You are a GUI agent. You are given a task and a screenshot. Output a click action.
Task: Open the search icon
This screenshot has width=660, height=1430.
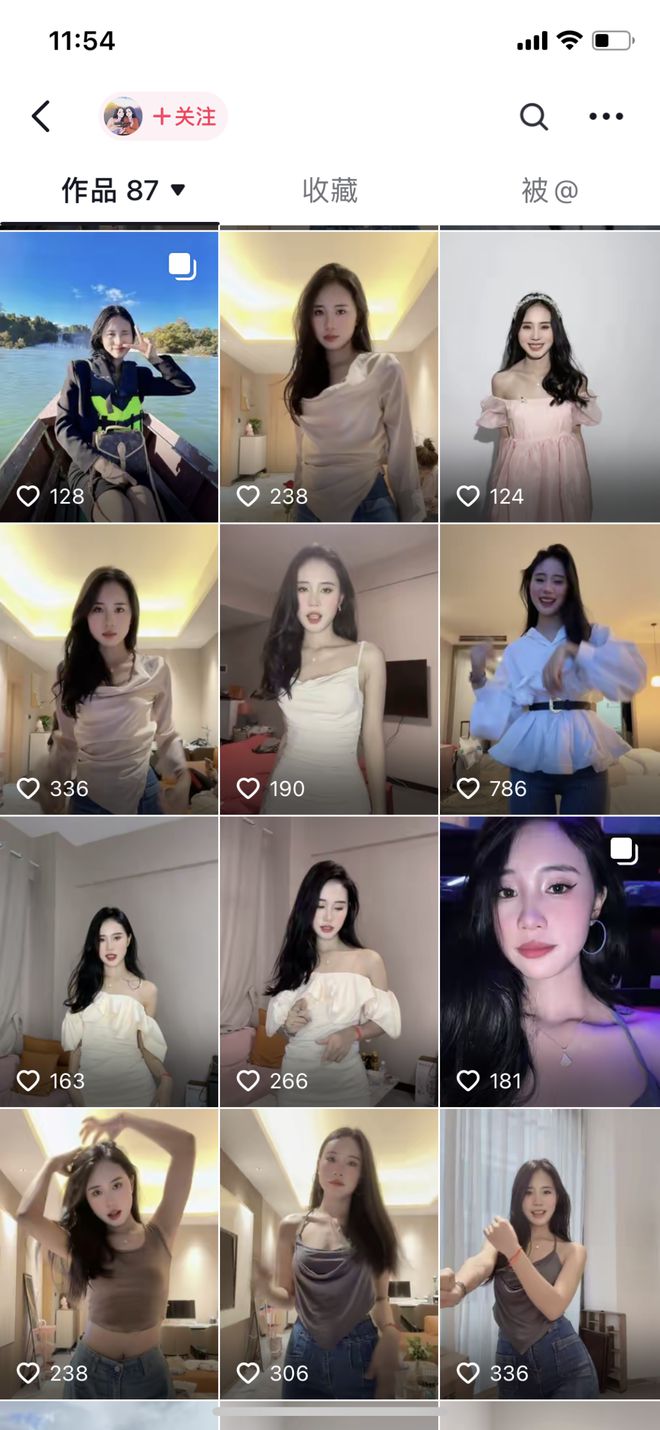pyautogui.click(x=534, y=117)
